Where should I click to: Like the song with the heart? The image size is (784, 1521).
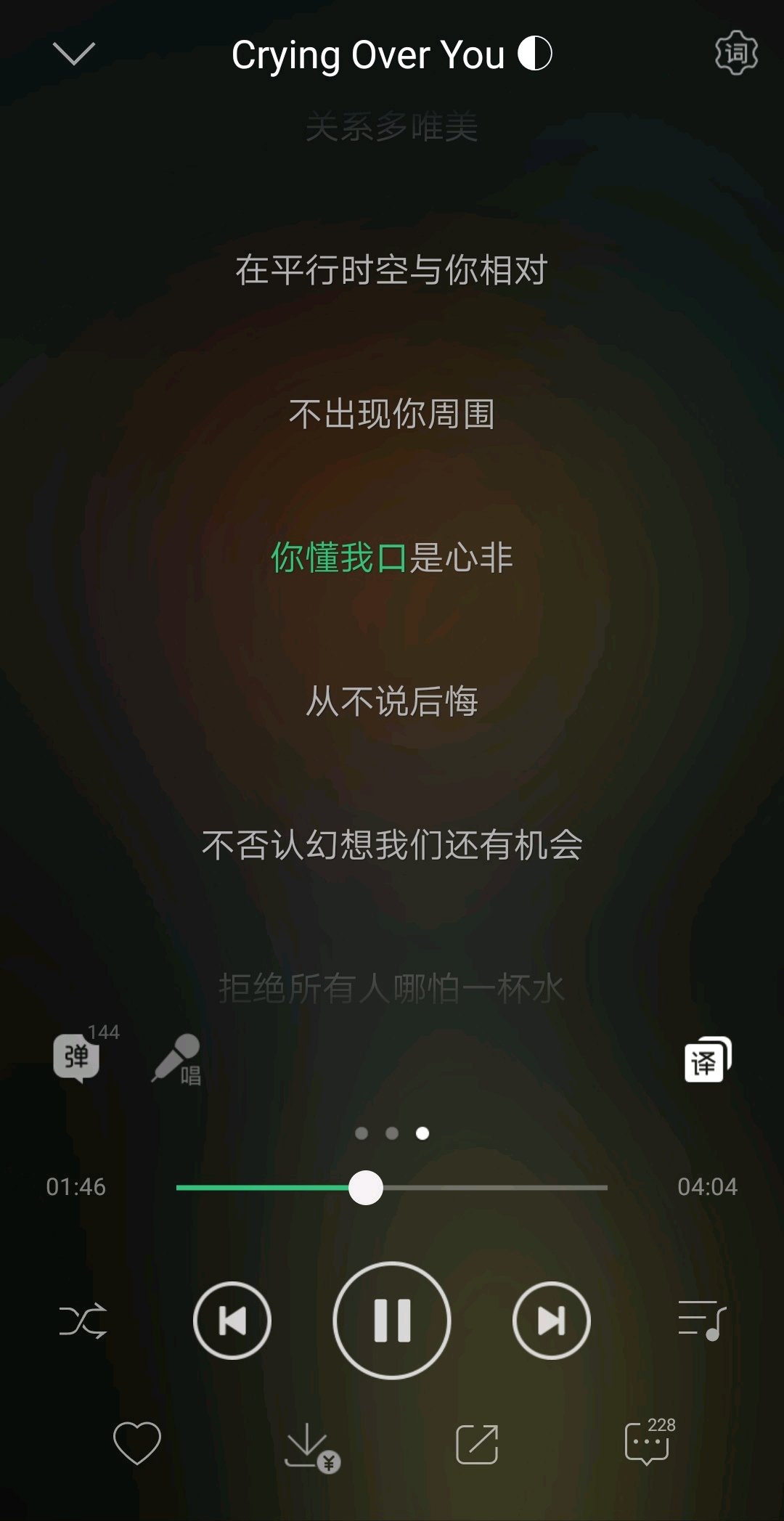point(137,1443)
